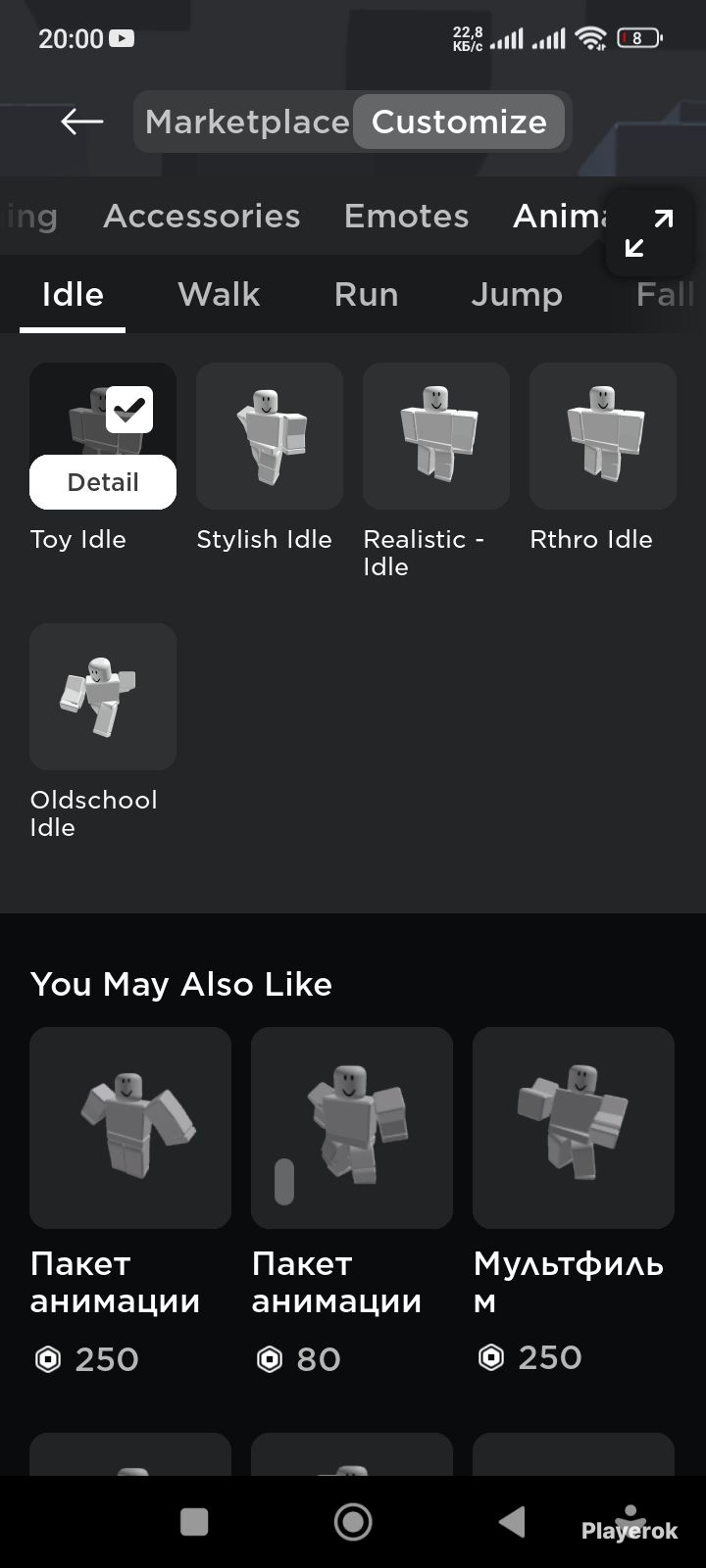Equip the Rthro Idle animation
The image size is (706, 1568).
pyautogui.click(x=603, y=436)
